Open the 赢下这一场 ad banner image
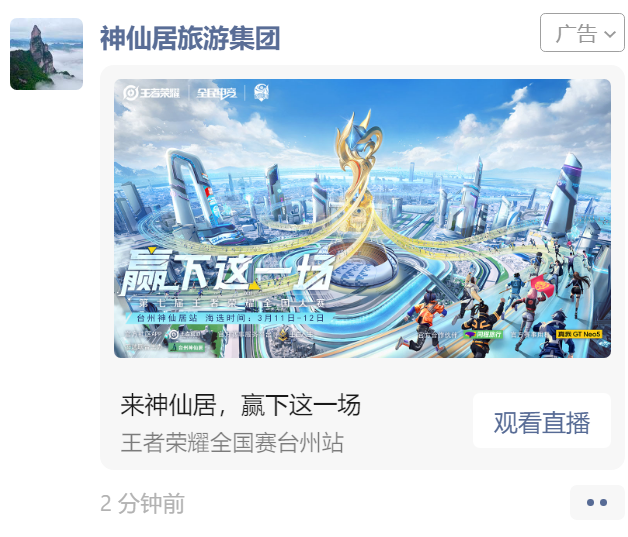 click(x=362, y=218)
